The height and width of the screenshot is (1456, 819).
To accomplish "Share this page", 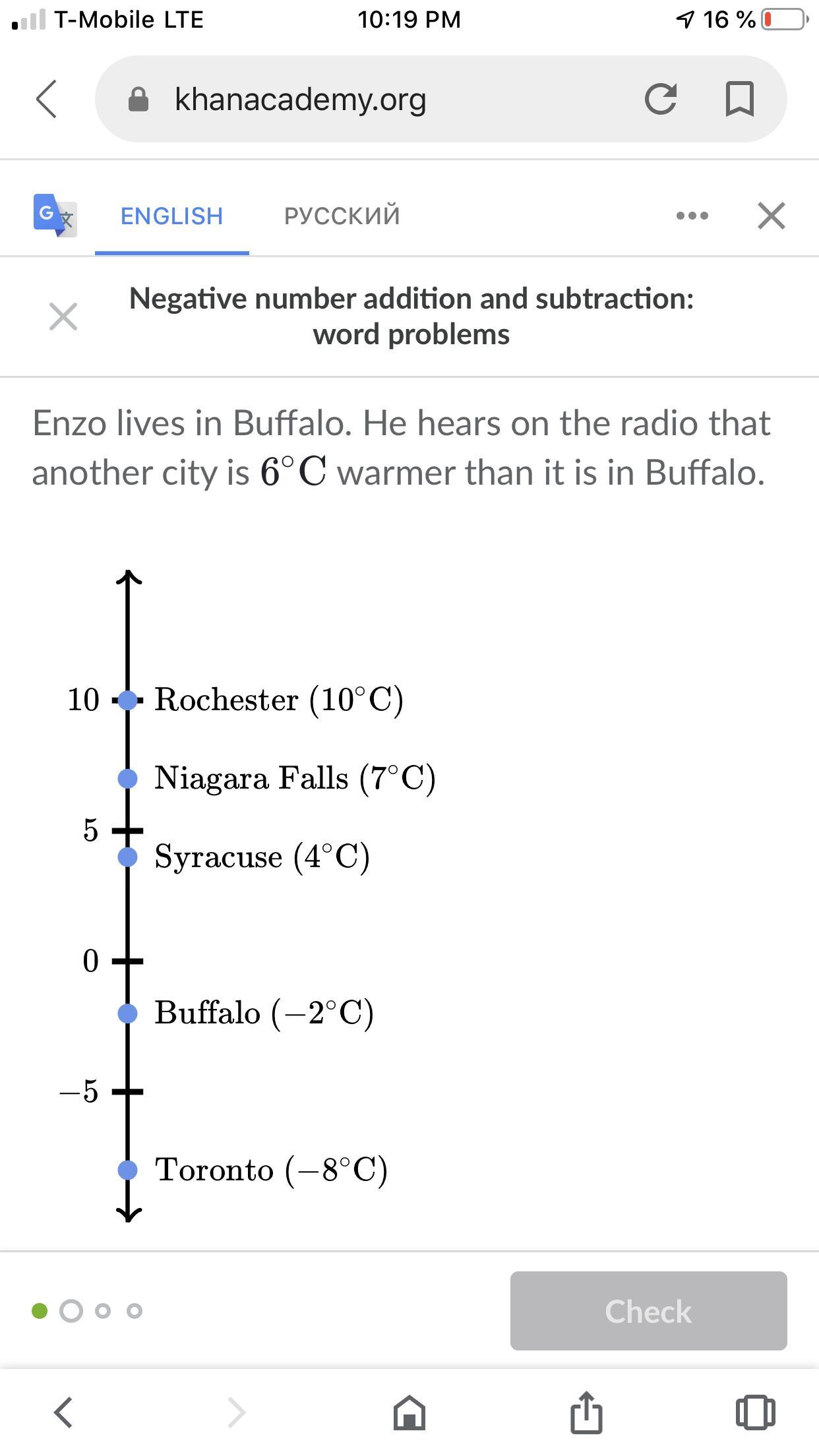I will (586, 1412).
